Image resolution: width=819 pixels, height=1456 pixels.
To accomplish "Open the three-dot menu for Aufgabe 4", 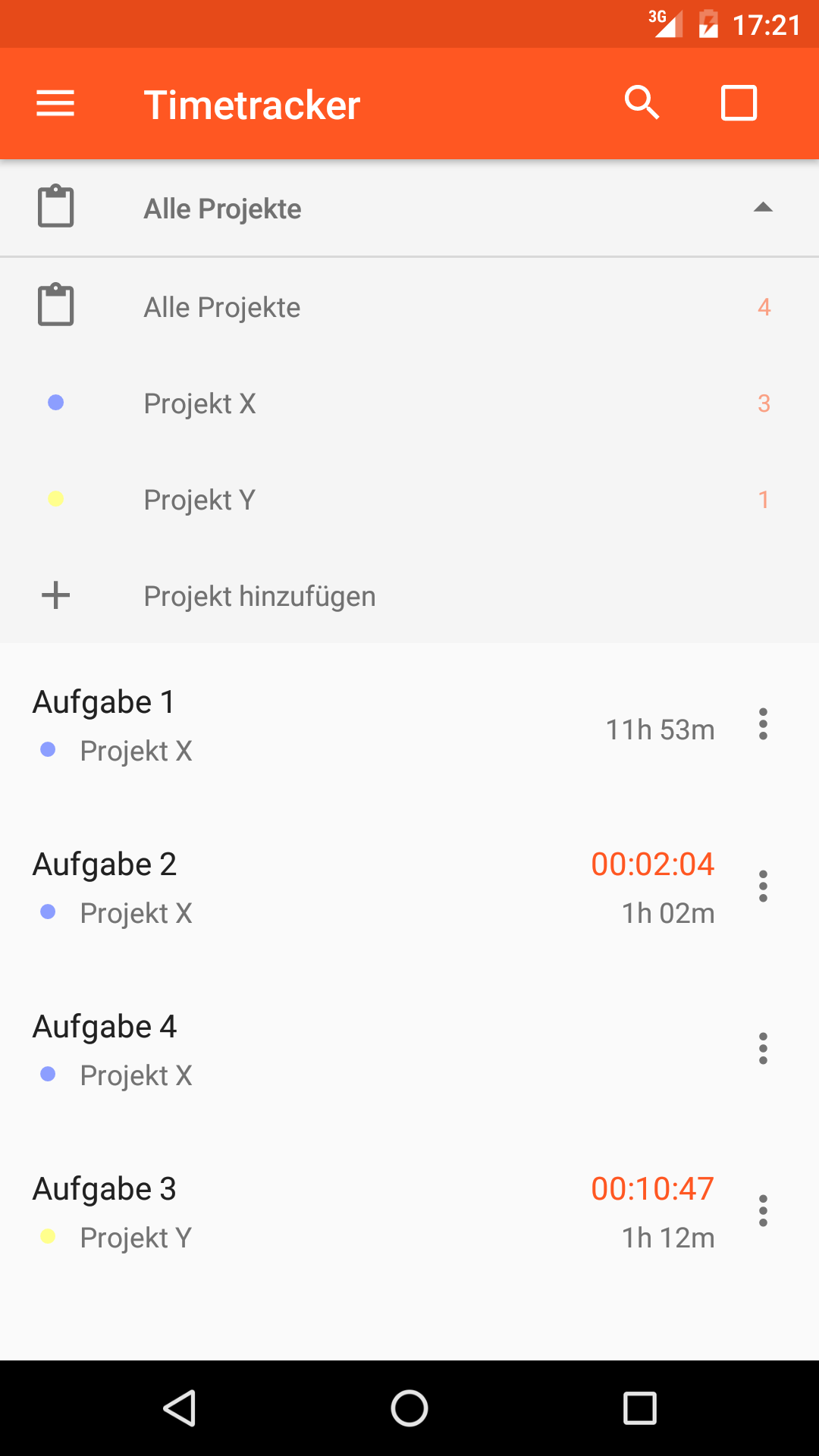I will (x=763, y=1049).
